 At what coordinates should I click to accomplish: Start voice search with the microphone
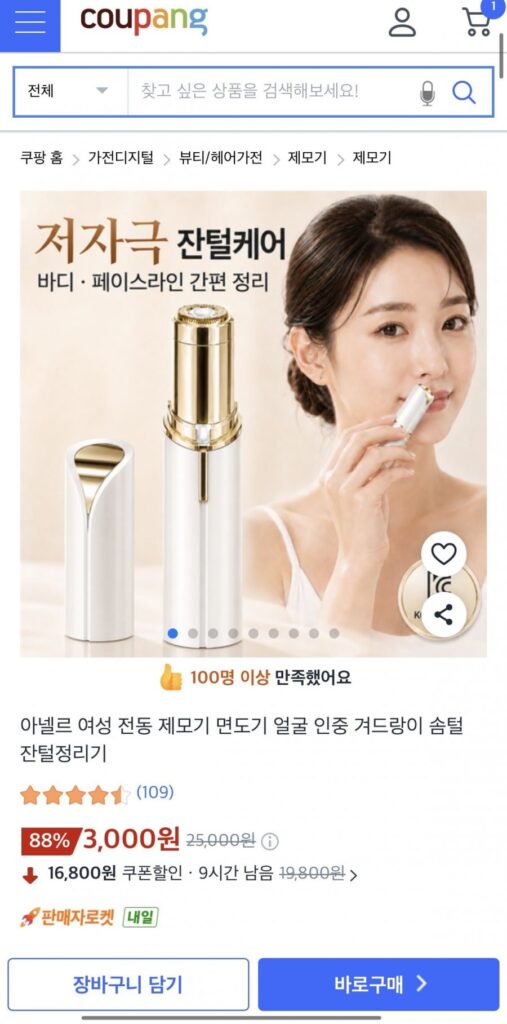click(x=427, y=93)
